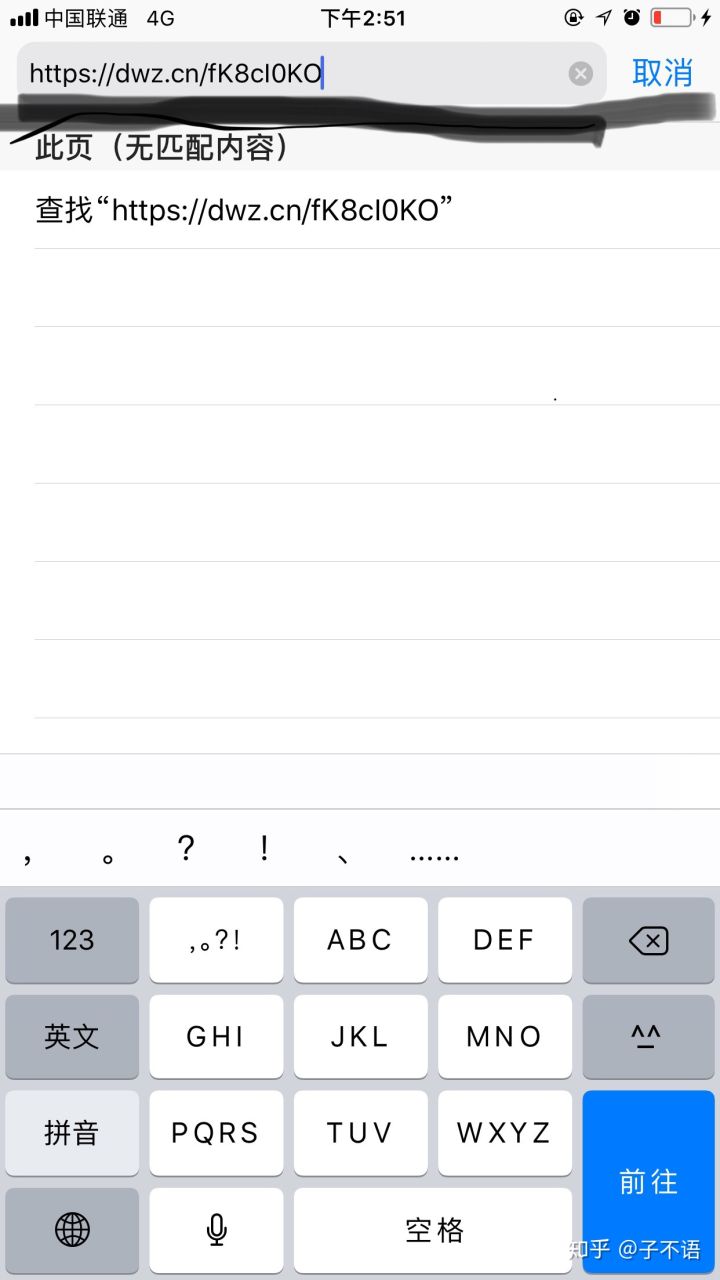Tap the ,。?! punctuation key
This screenshot has height=1280, width=720.
point(216,940)
